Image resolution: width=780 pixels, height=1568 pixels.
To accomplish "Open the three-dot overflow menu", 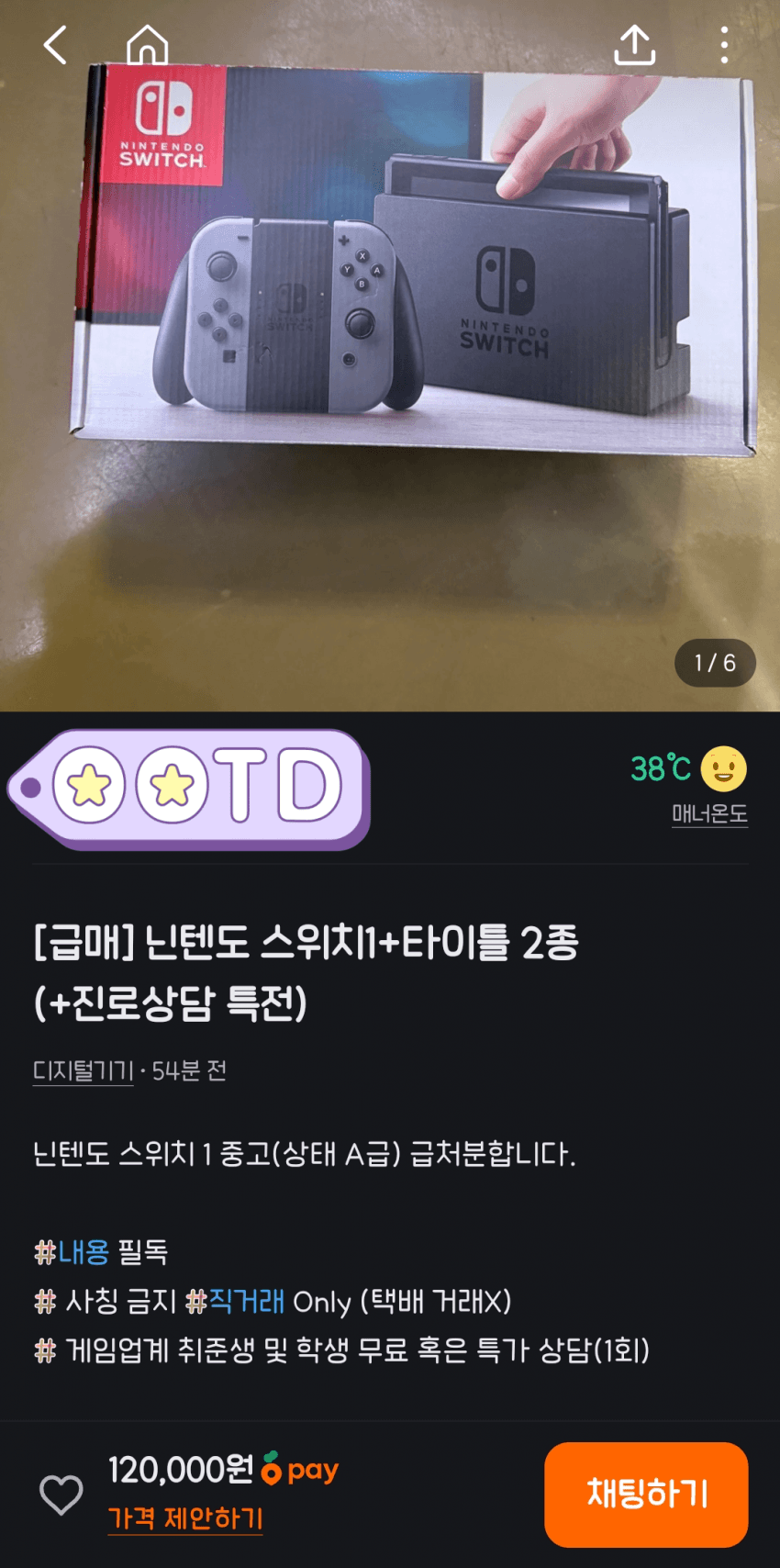I will pos(724,45).
